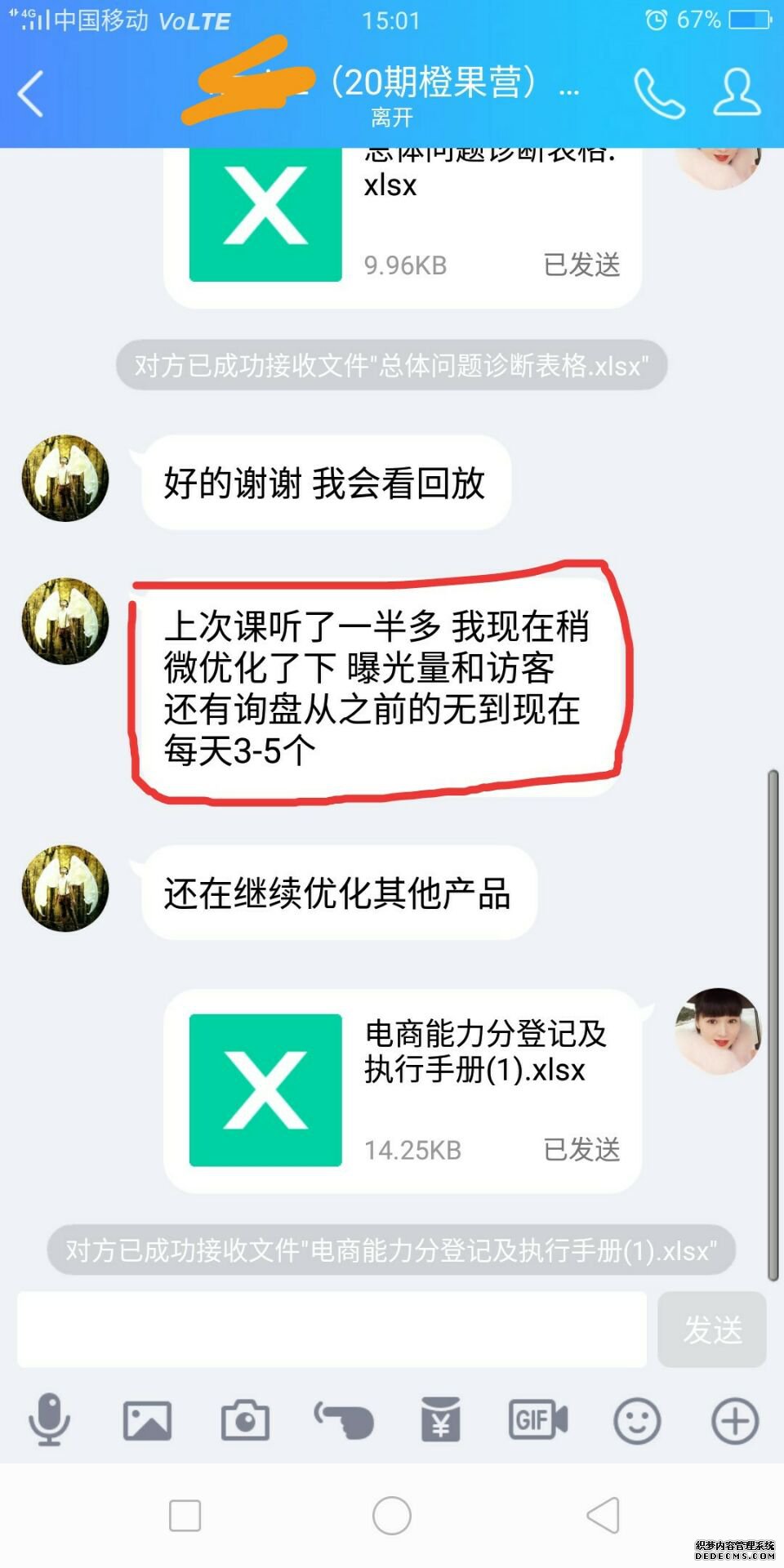Open my own avatar beside the file message

pyautogui.click(x=719, y=1031)
